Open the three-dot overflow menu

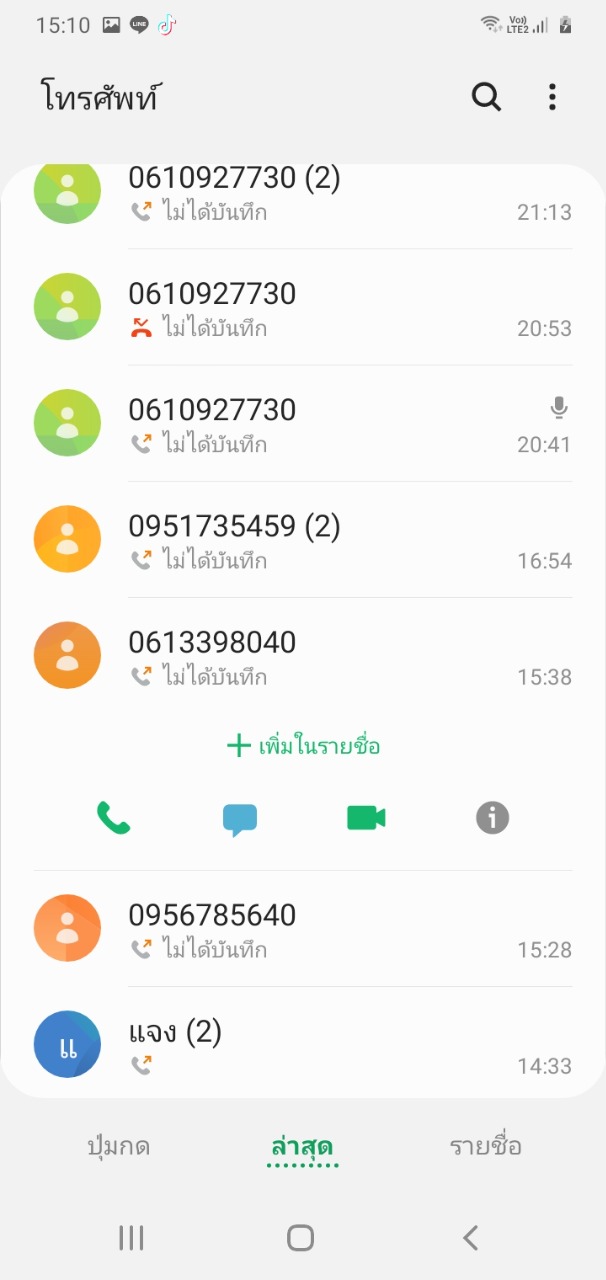tap(552, 97)
